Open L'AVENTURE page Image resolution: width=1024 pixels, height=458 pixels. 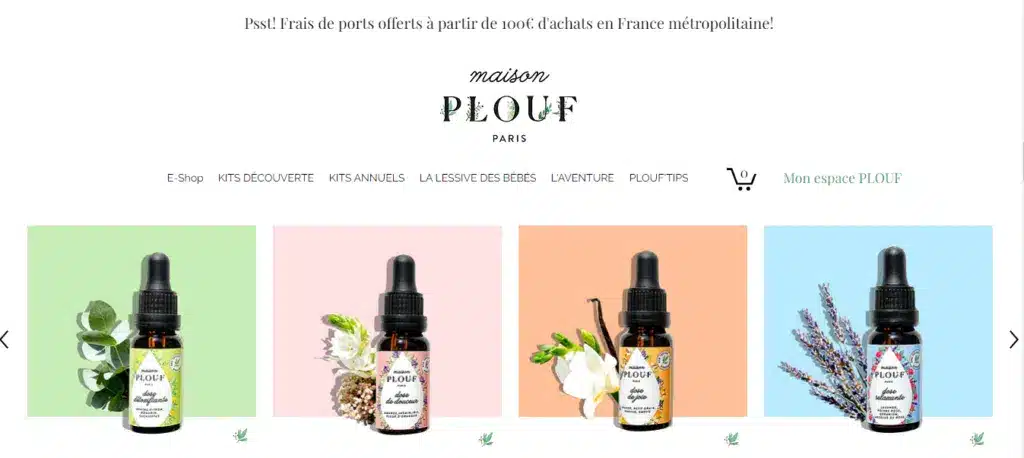point(582,178)
